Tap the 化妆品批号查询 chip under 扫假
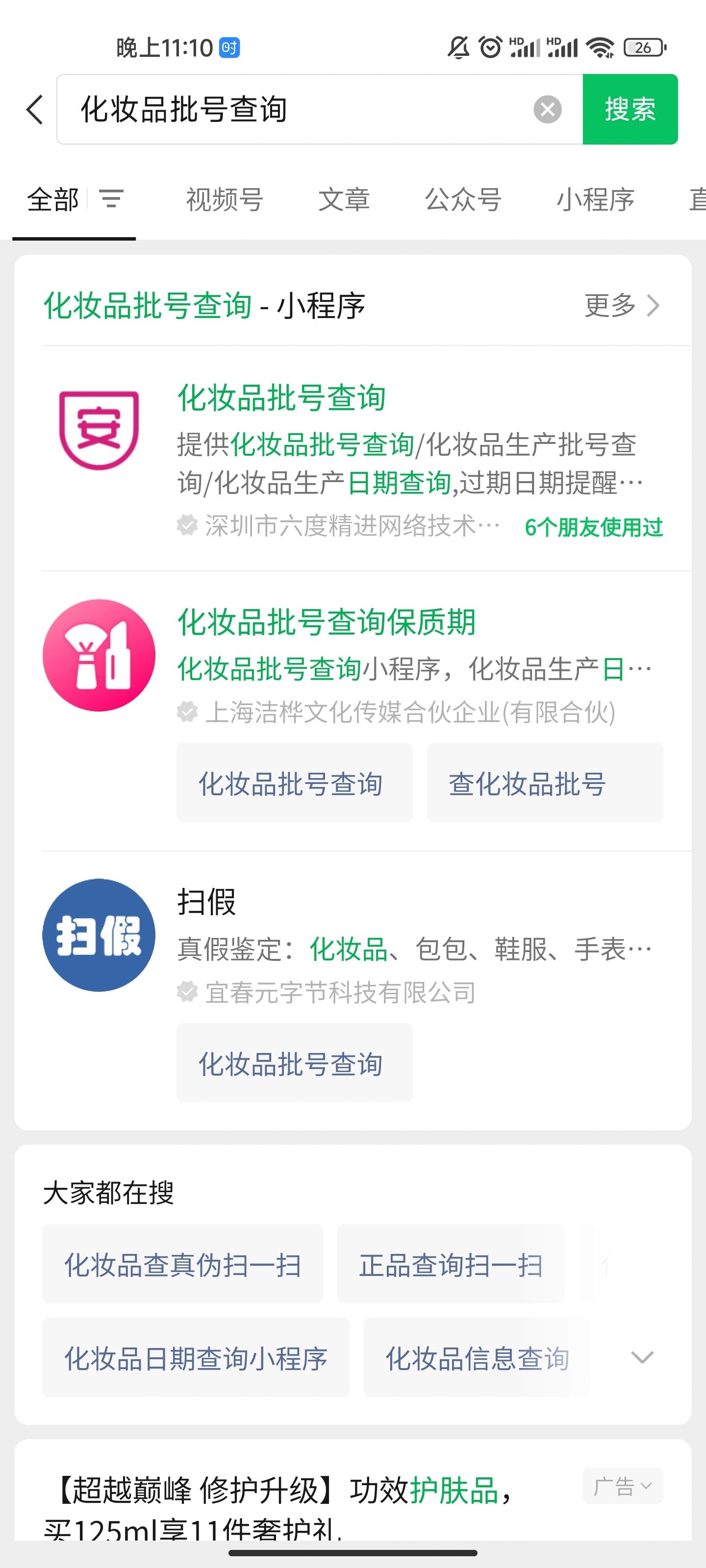706x1568 pixels. [294, 1063]
